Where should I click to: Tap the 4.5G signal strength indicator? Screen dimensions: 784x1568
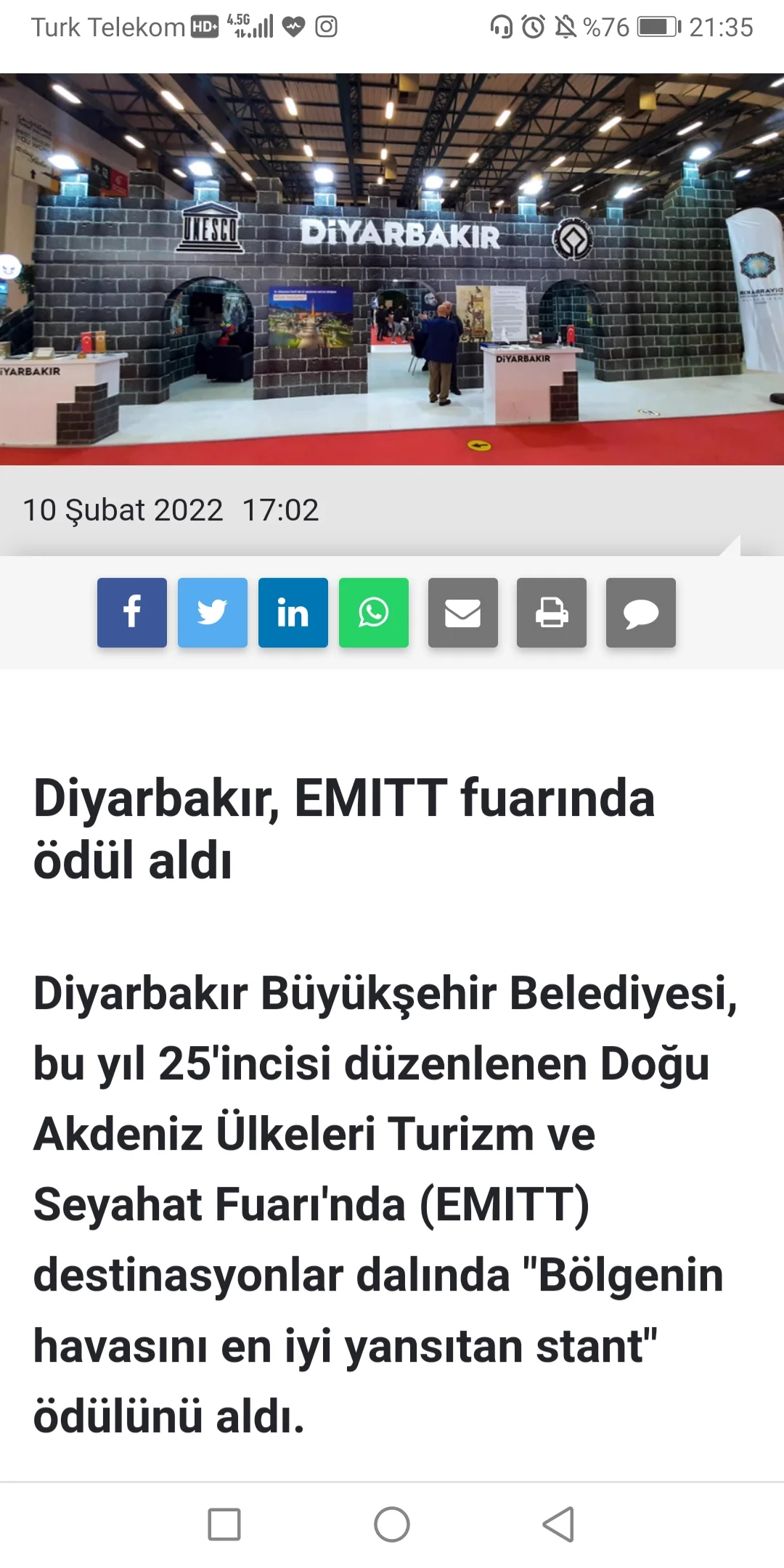pos(250,28)
